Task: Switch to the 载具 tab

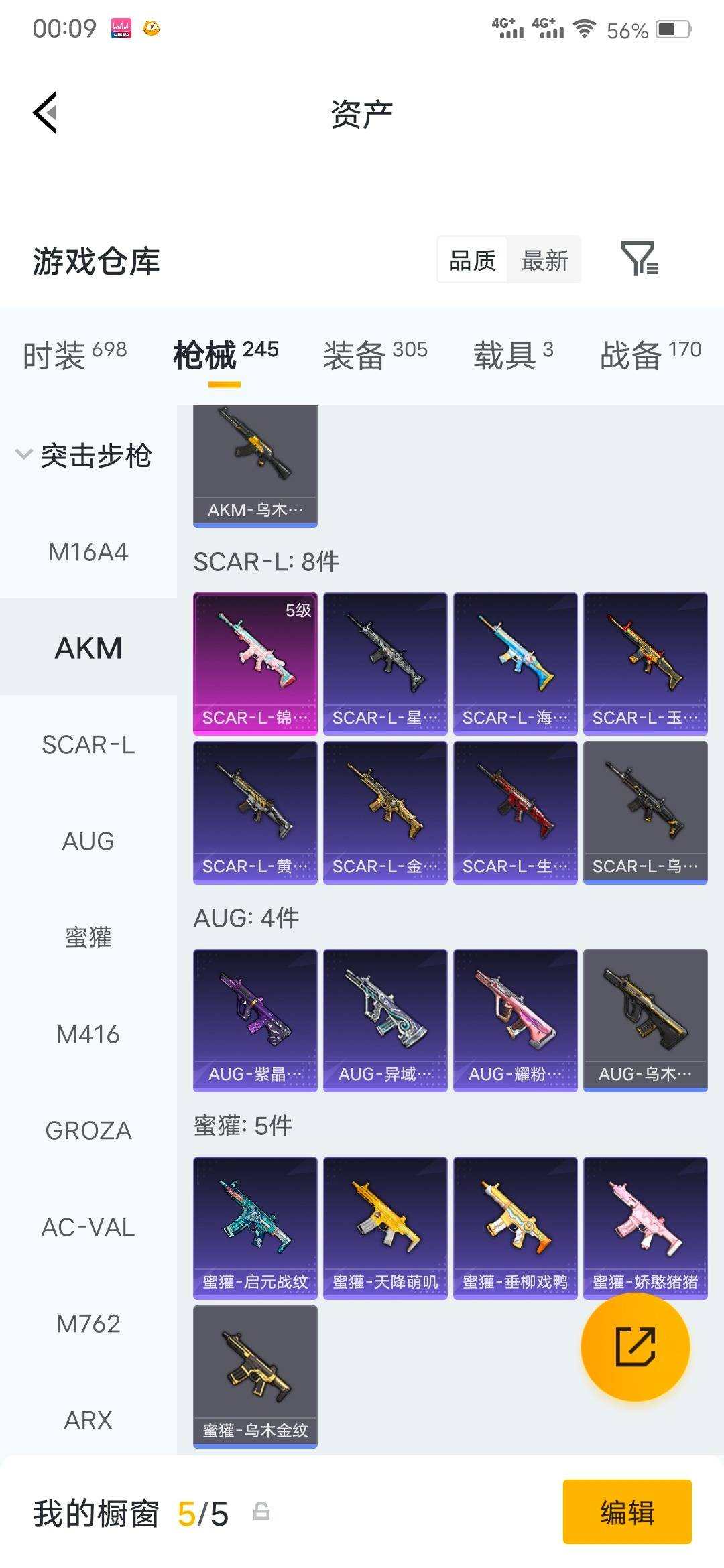Action: (x=513, y=354)
